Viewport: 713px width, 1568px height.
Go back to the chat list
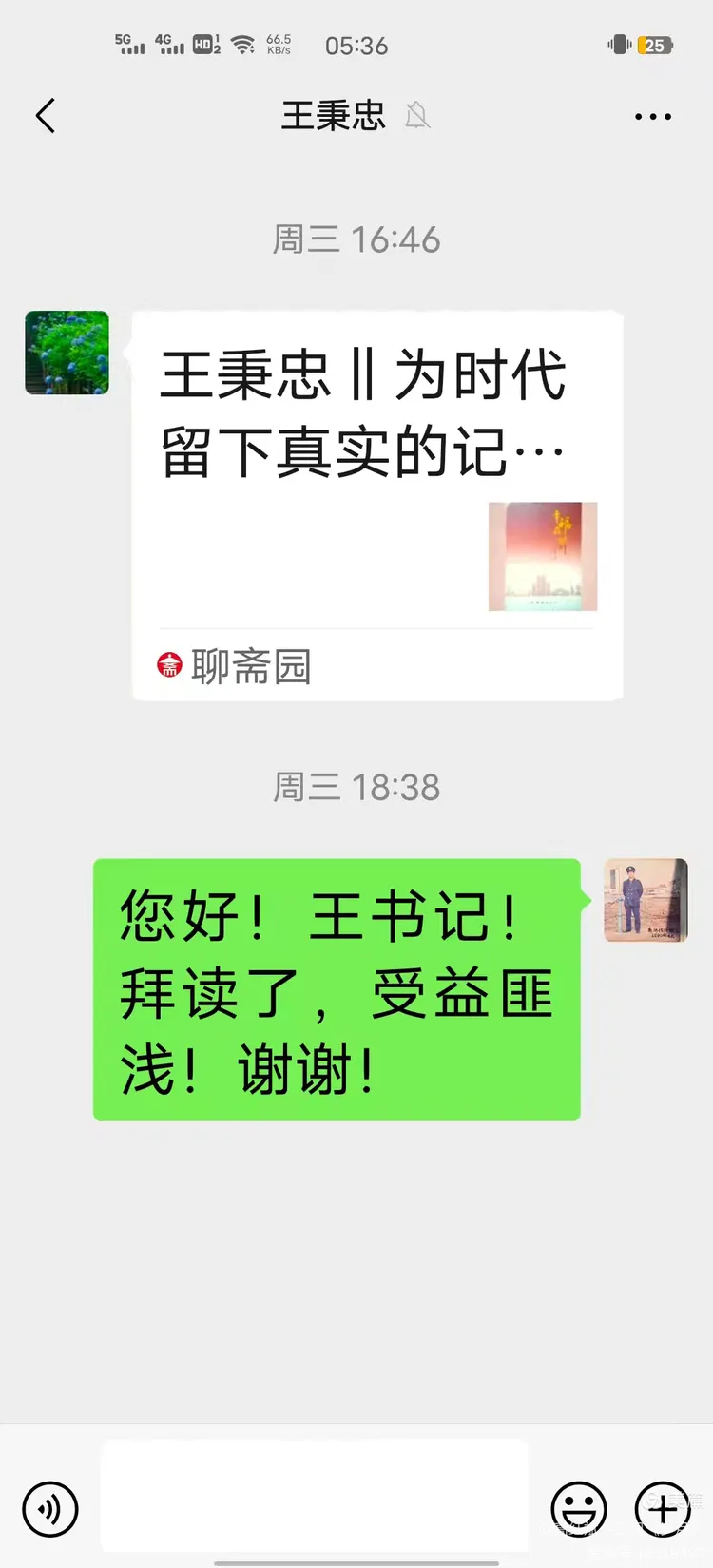pyautogui.click(x=46, y=116)
